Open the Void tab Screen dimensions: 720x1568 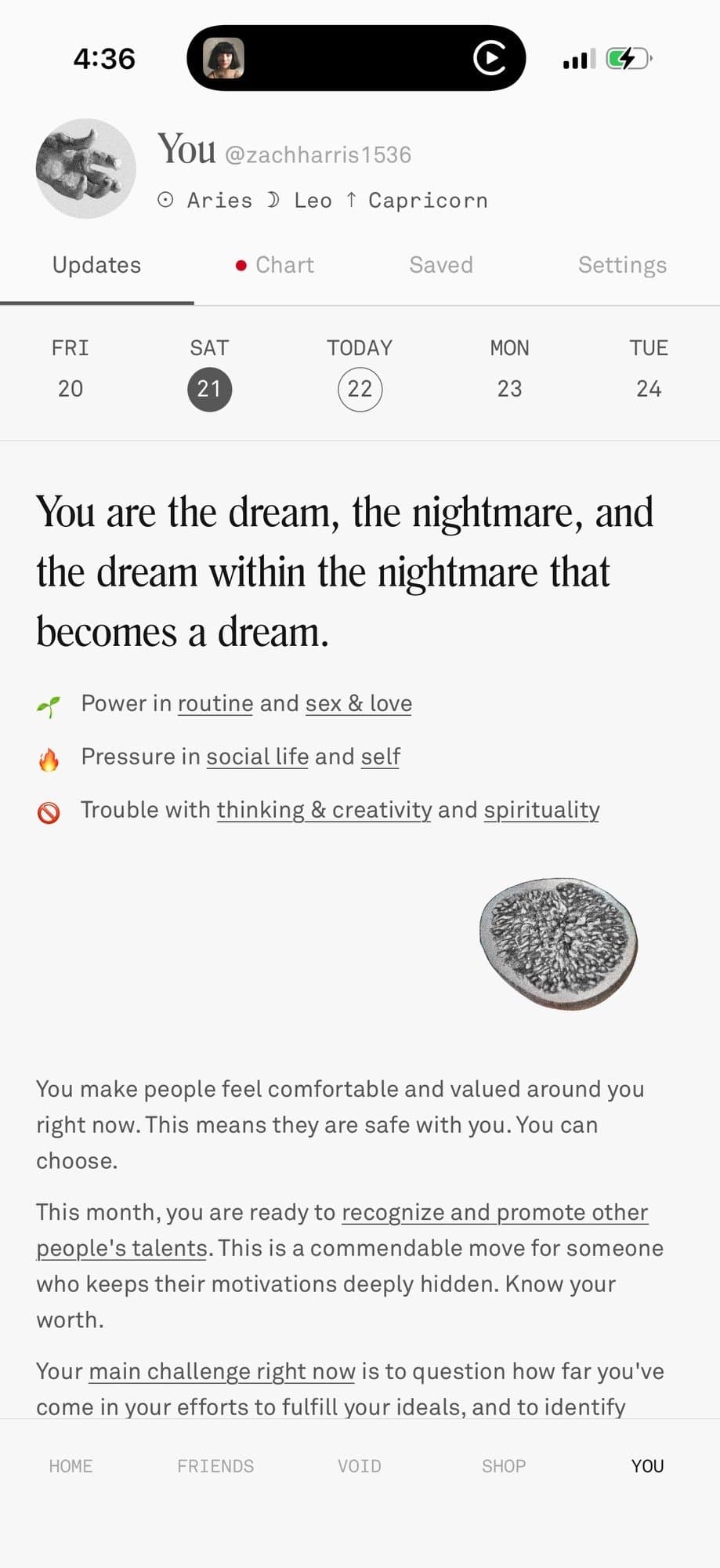[360, 1466]
